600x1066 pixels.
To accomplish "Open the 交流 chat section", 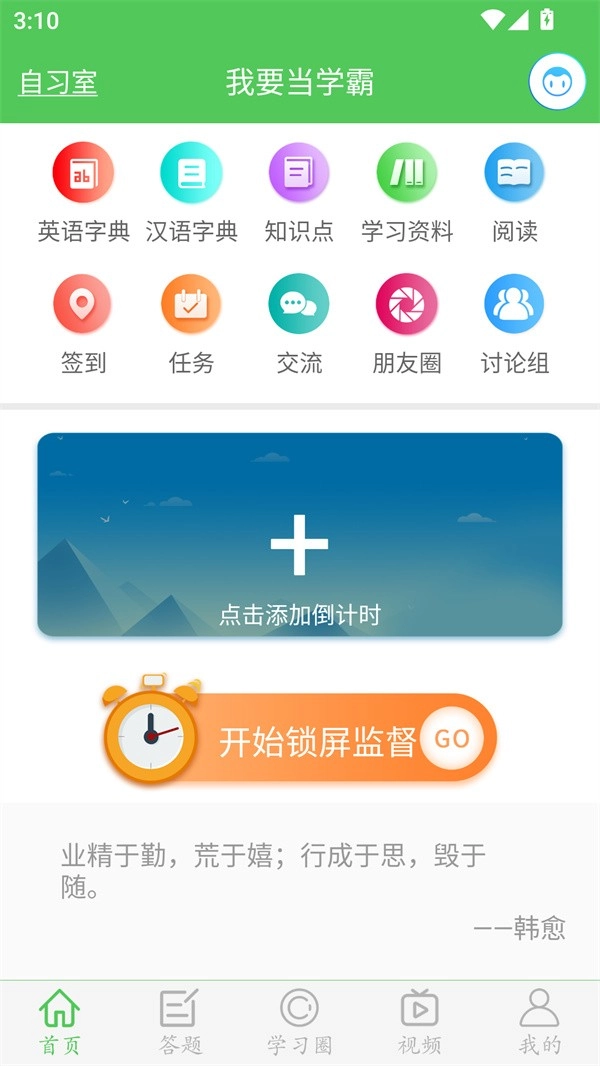I will [x=299, y=305].
